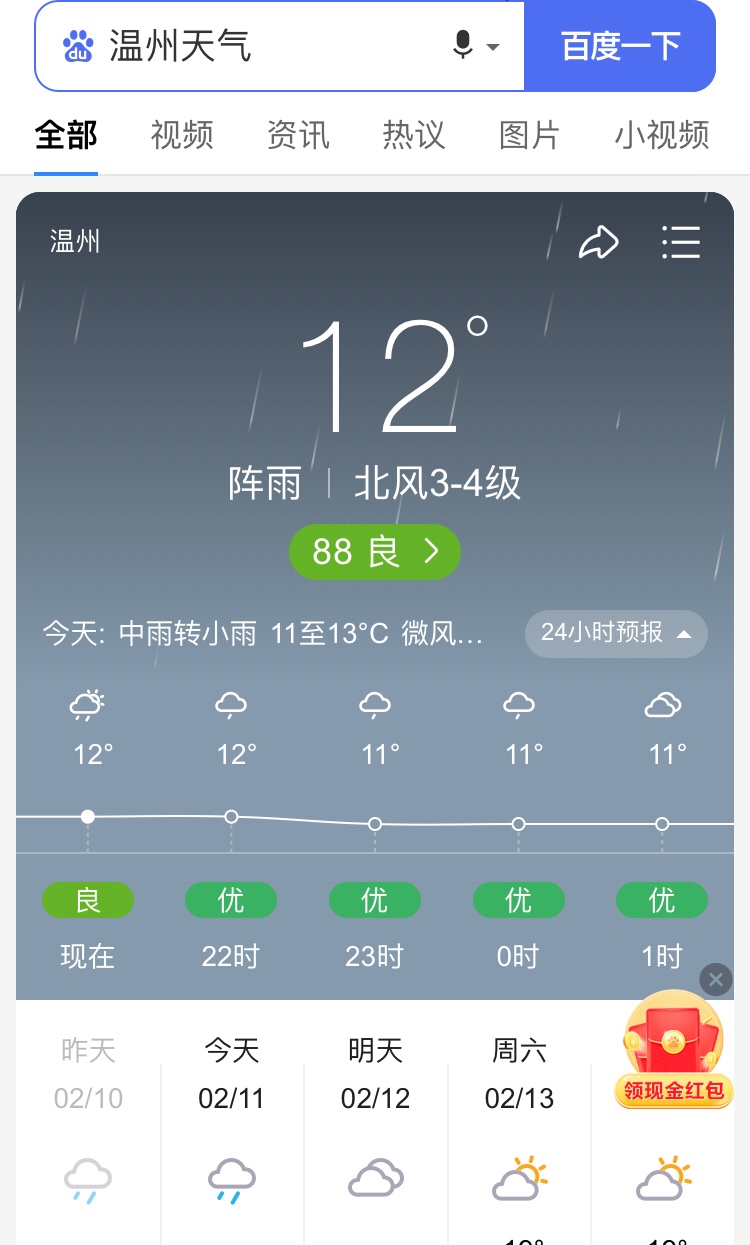Image resolution: width=750 pixels, height=1245 pixels.
Task: Open the 88 良 air quality details
Action: pyautogui.click(x=375, y=551)
